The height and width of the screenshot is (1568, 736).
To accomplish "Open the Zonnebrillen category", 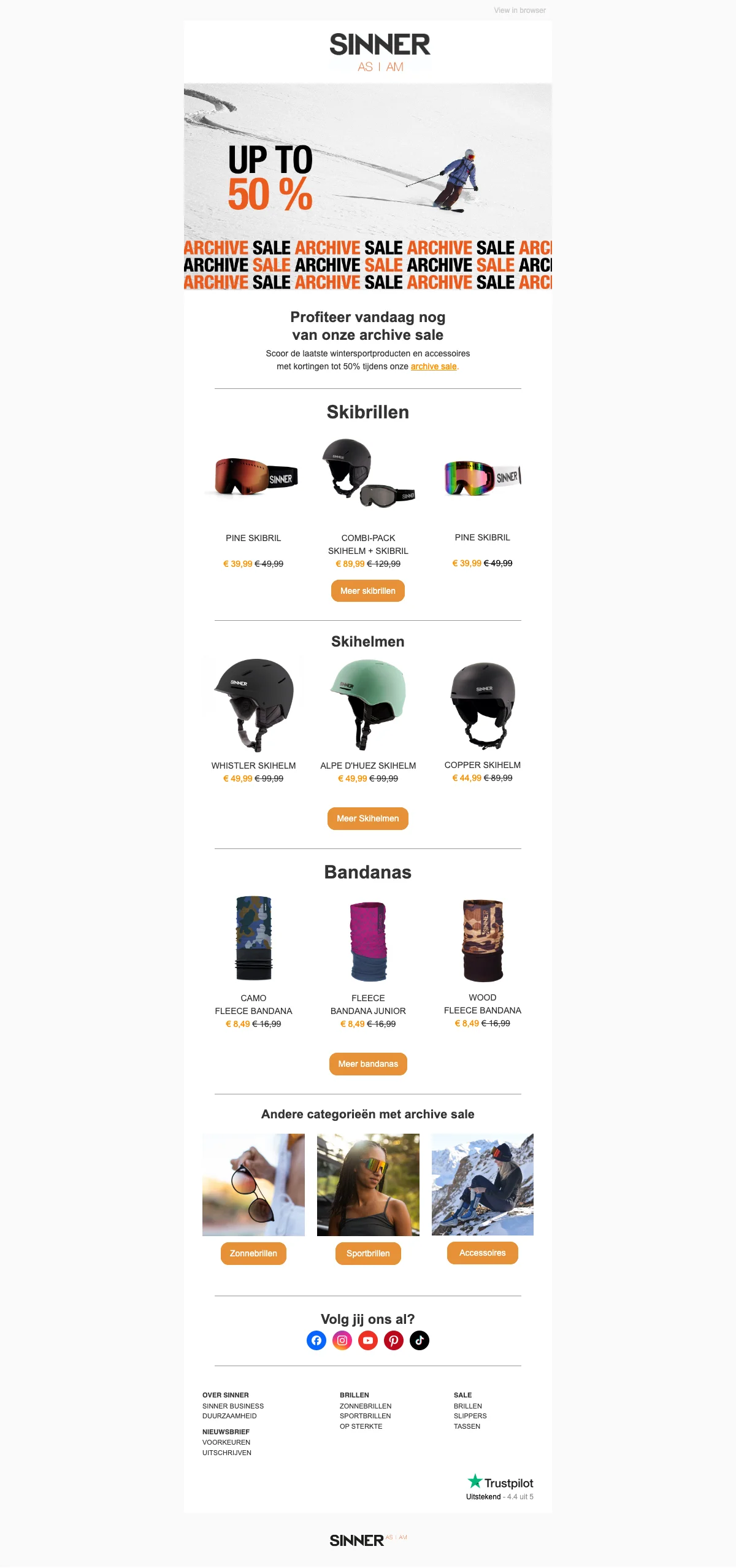I will (x=253, y=1253).
